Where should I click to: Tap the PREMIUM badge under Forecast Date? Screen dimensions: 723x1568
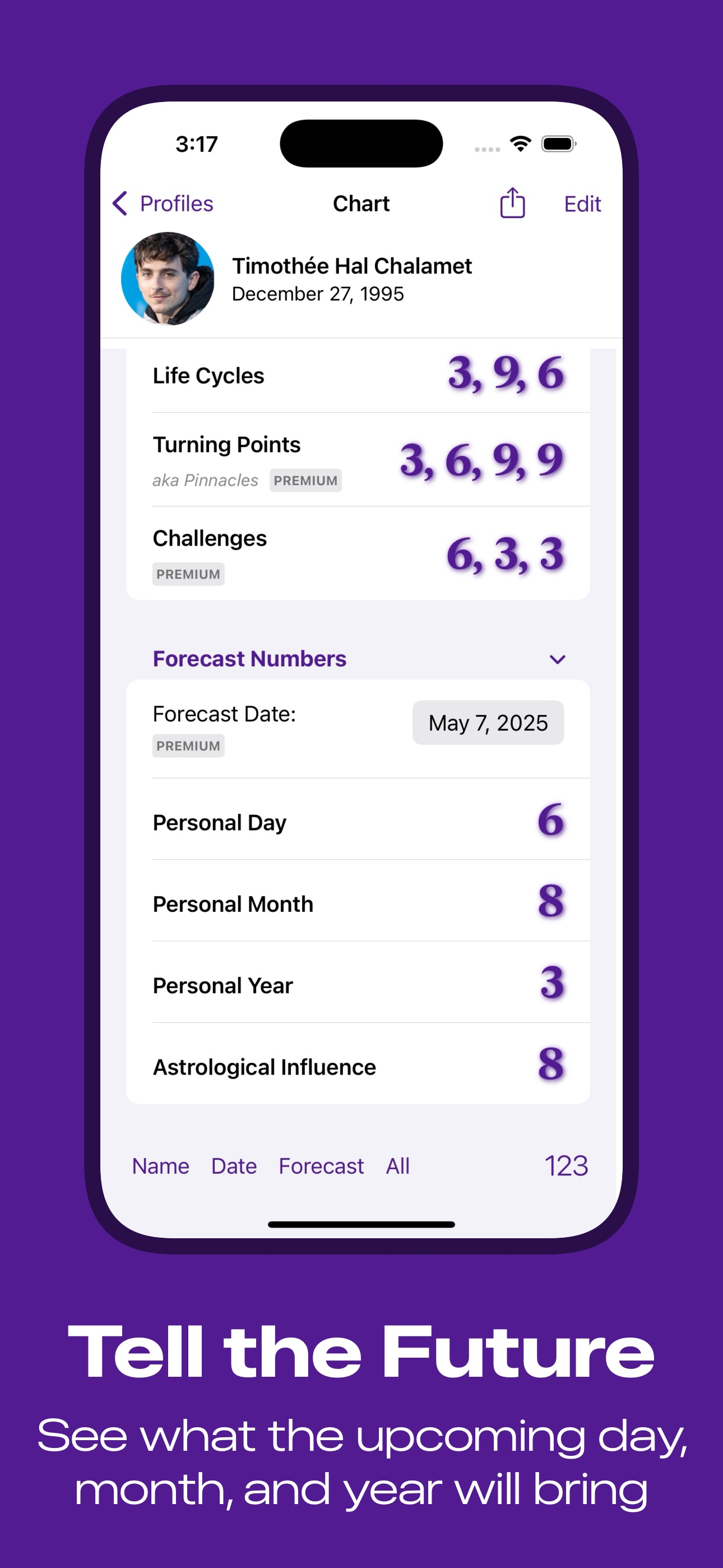[x=188, y=746]
